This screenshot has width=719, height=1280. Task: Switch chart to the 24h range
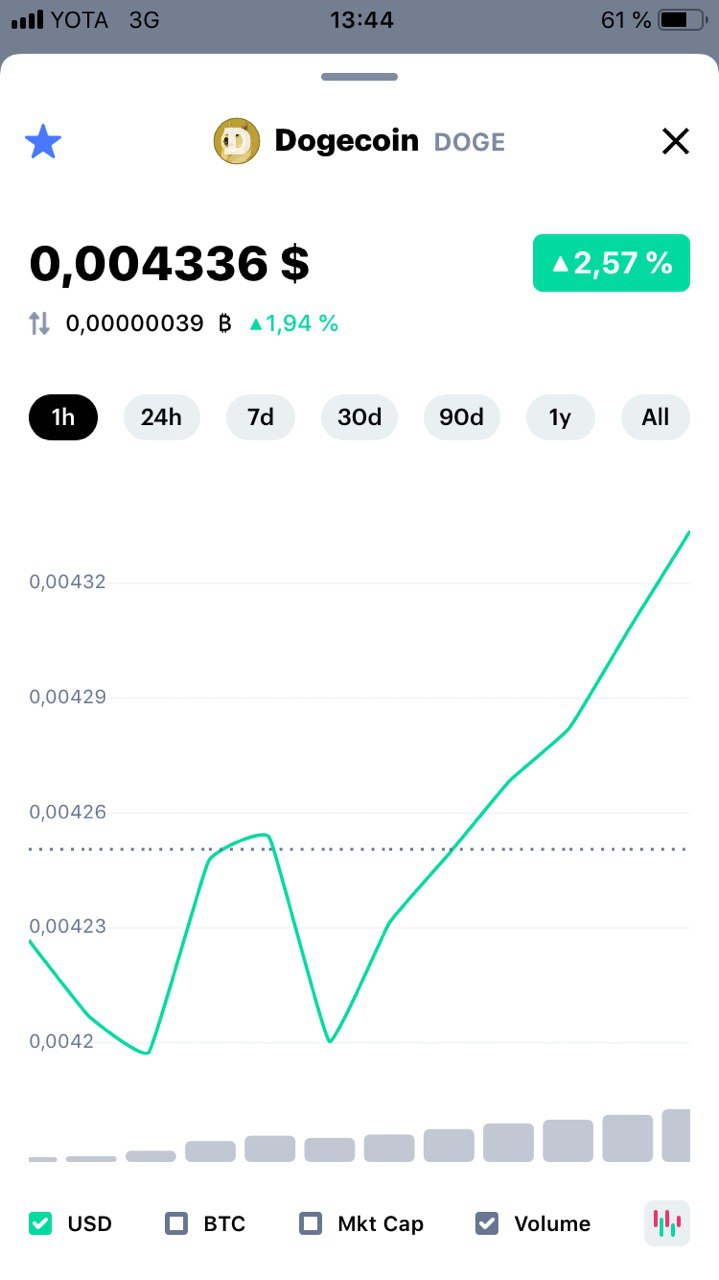pos(161,417)
